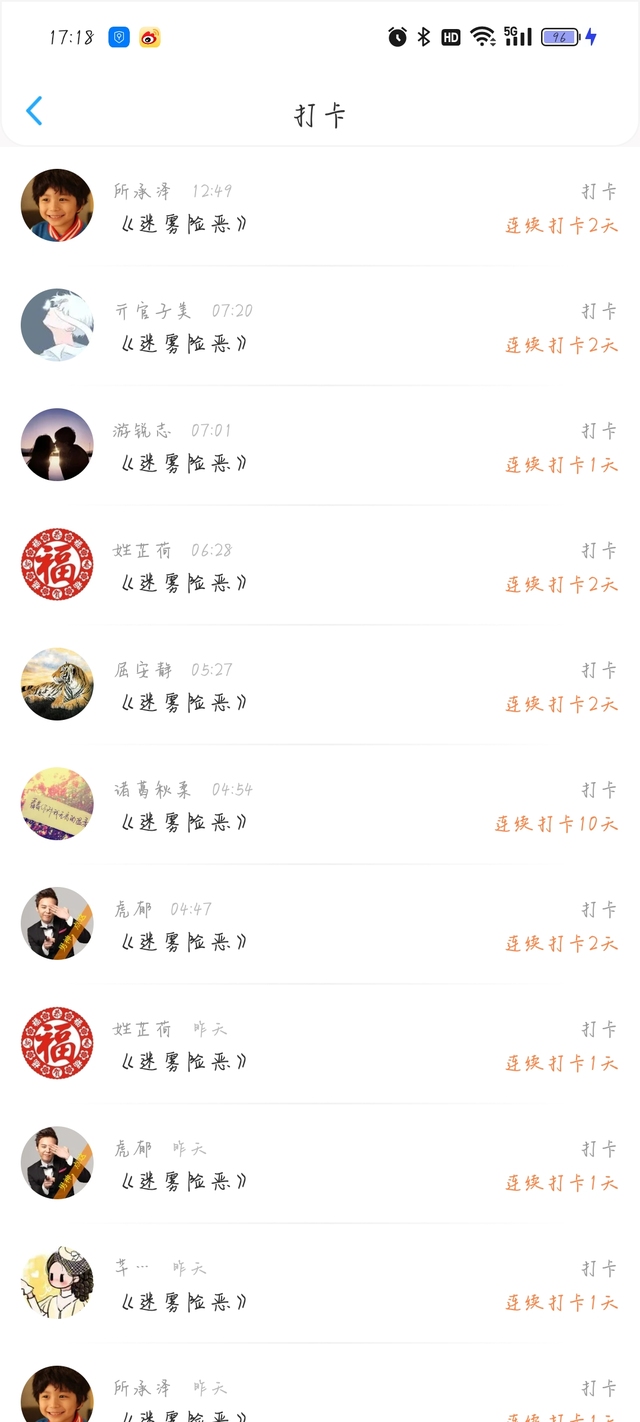640x1422 pixels.
Task: View 亓官子美's 07:20 check-in entry
Action: pos(320,327)
